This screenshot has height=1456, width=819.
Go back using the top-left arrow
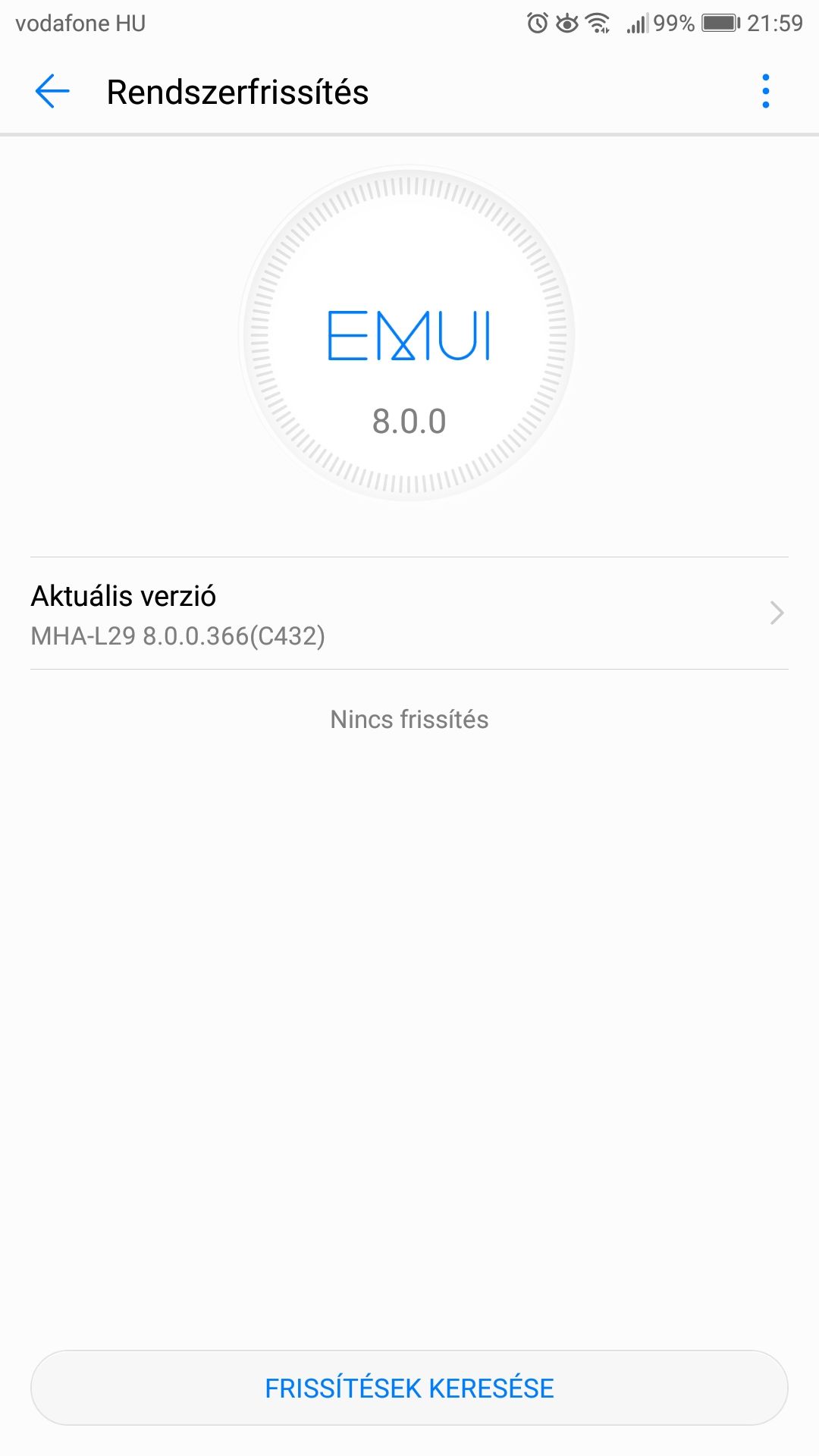pos(52,91)
